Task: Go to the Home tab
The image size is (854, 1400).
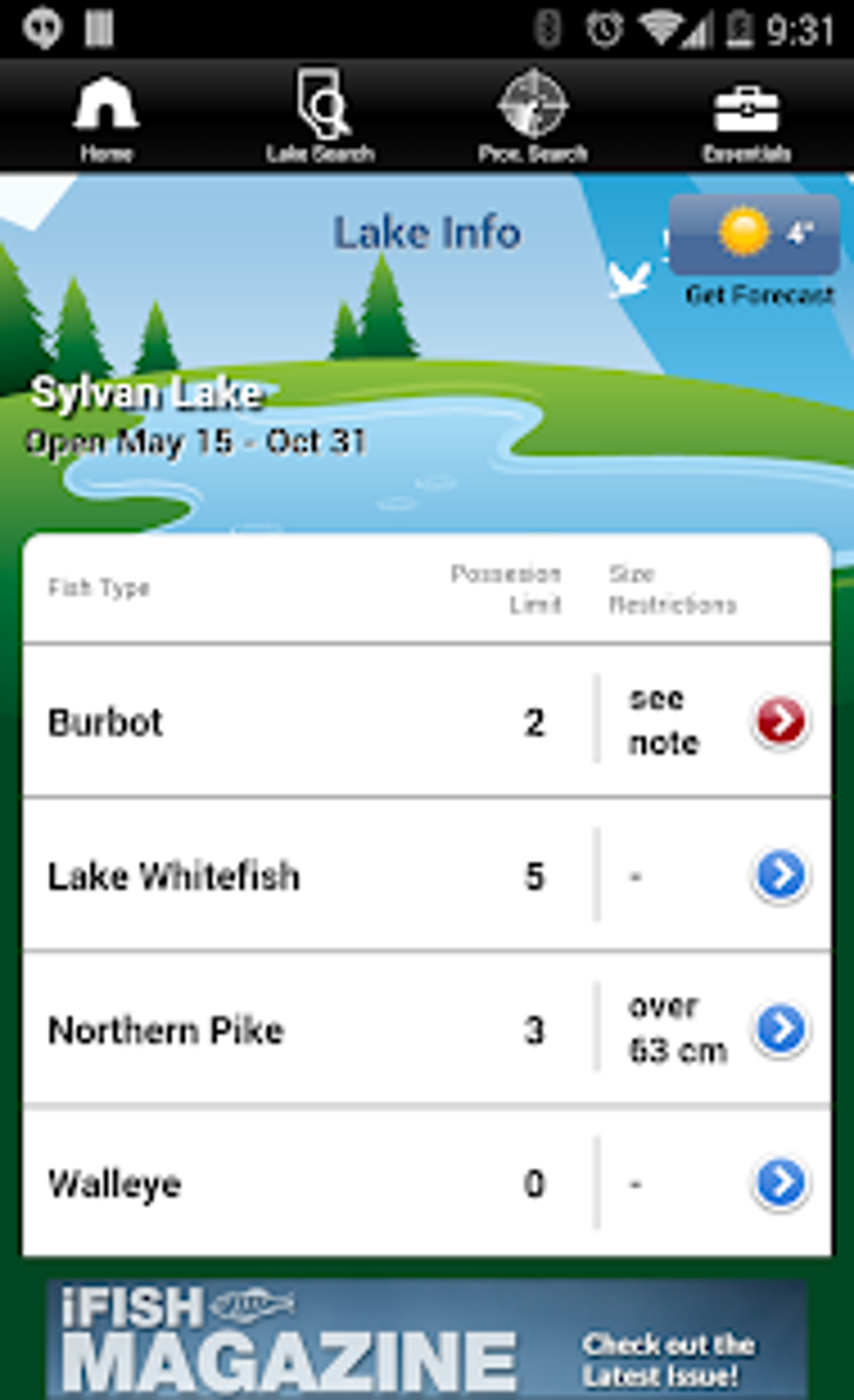Action: pyautogui.click(x=106, y=117)
